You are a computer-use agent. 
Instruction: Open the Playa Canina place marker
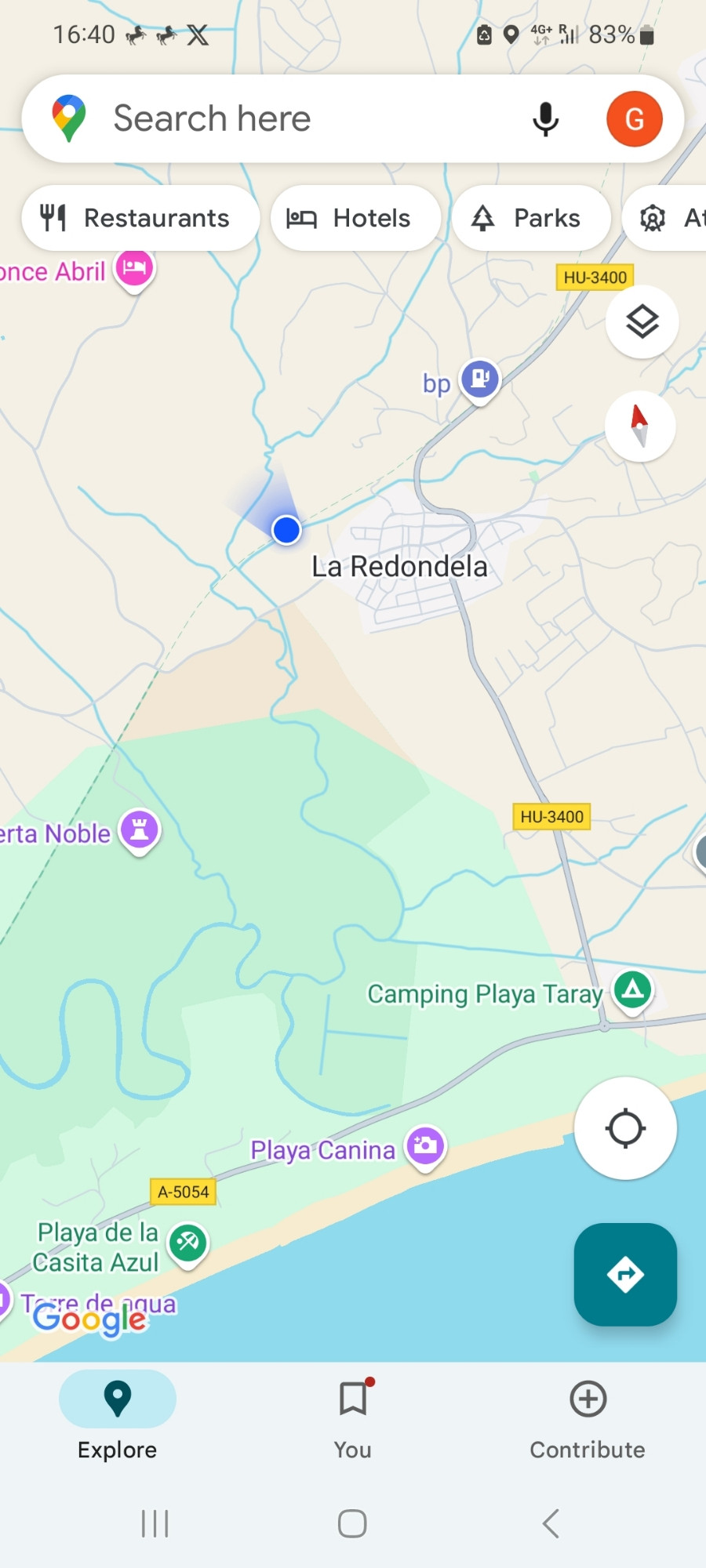coord(425,1148)
